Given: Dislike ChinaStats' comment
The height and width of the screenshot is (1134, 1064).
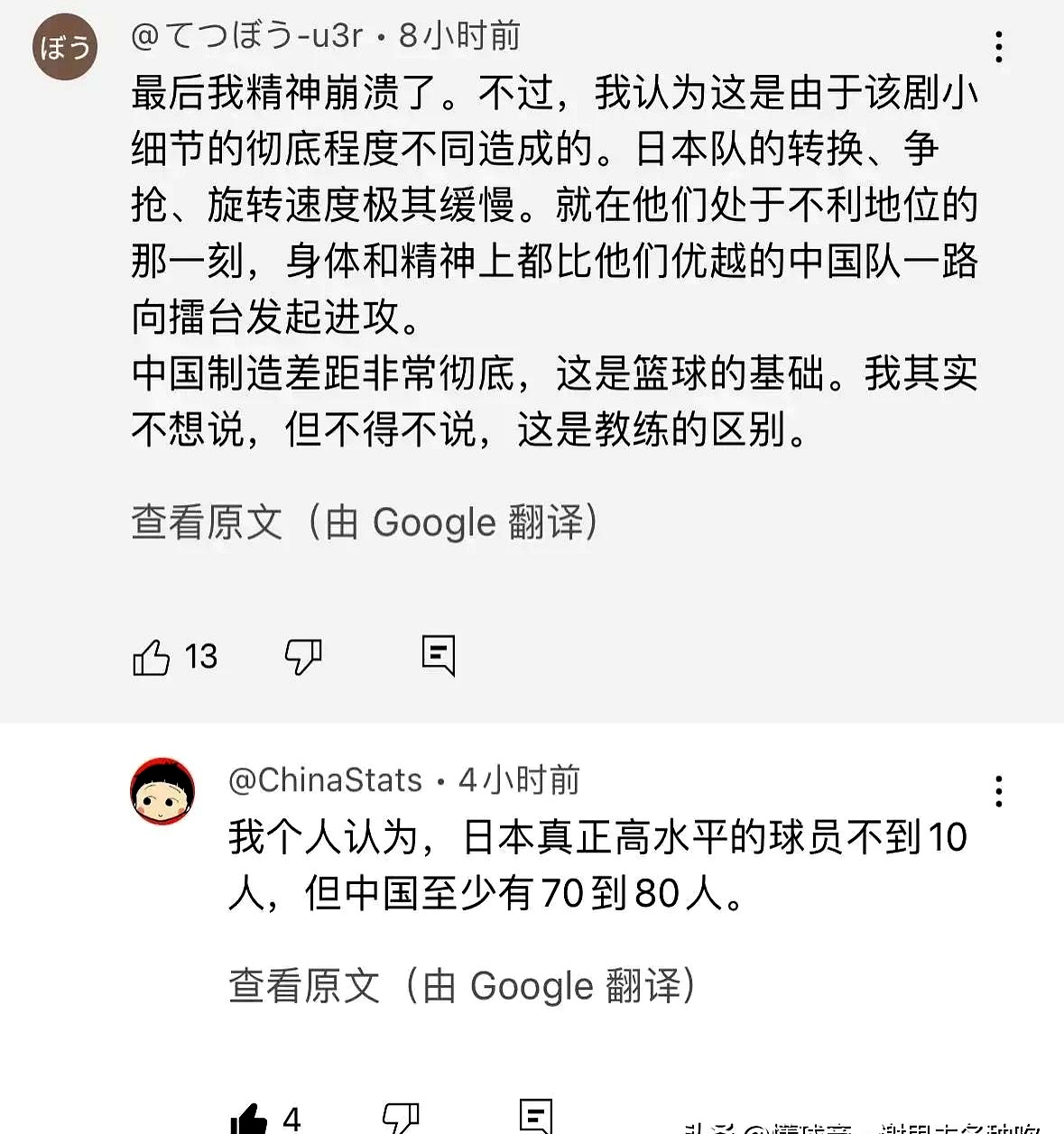Looking at the screenshot, I should coord(403,1118).
